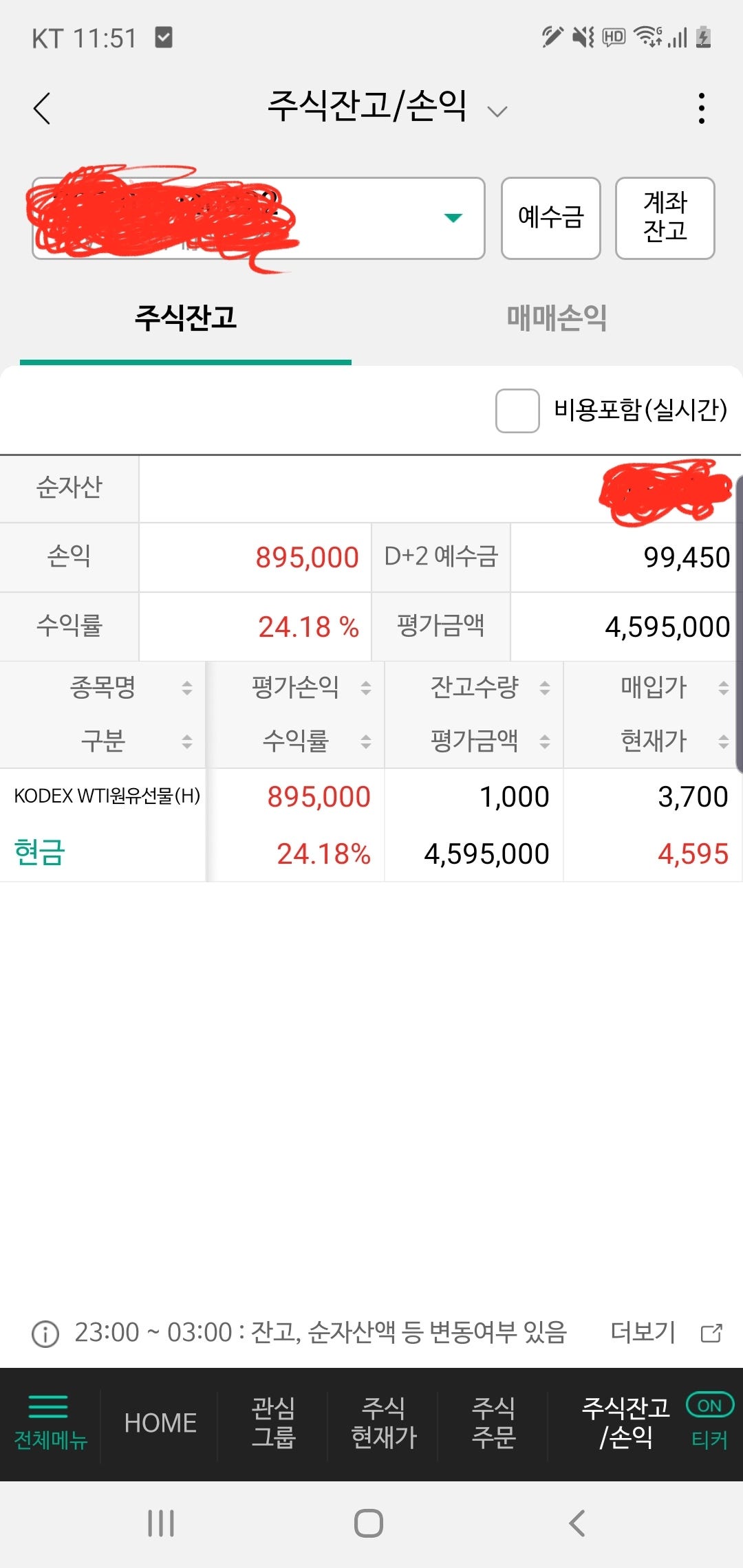Open 관심그룹 from the bottom bar
The height and width of the screenshot is (1568, 743).
pos(273,1423)
